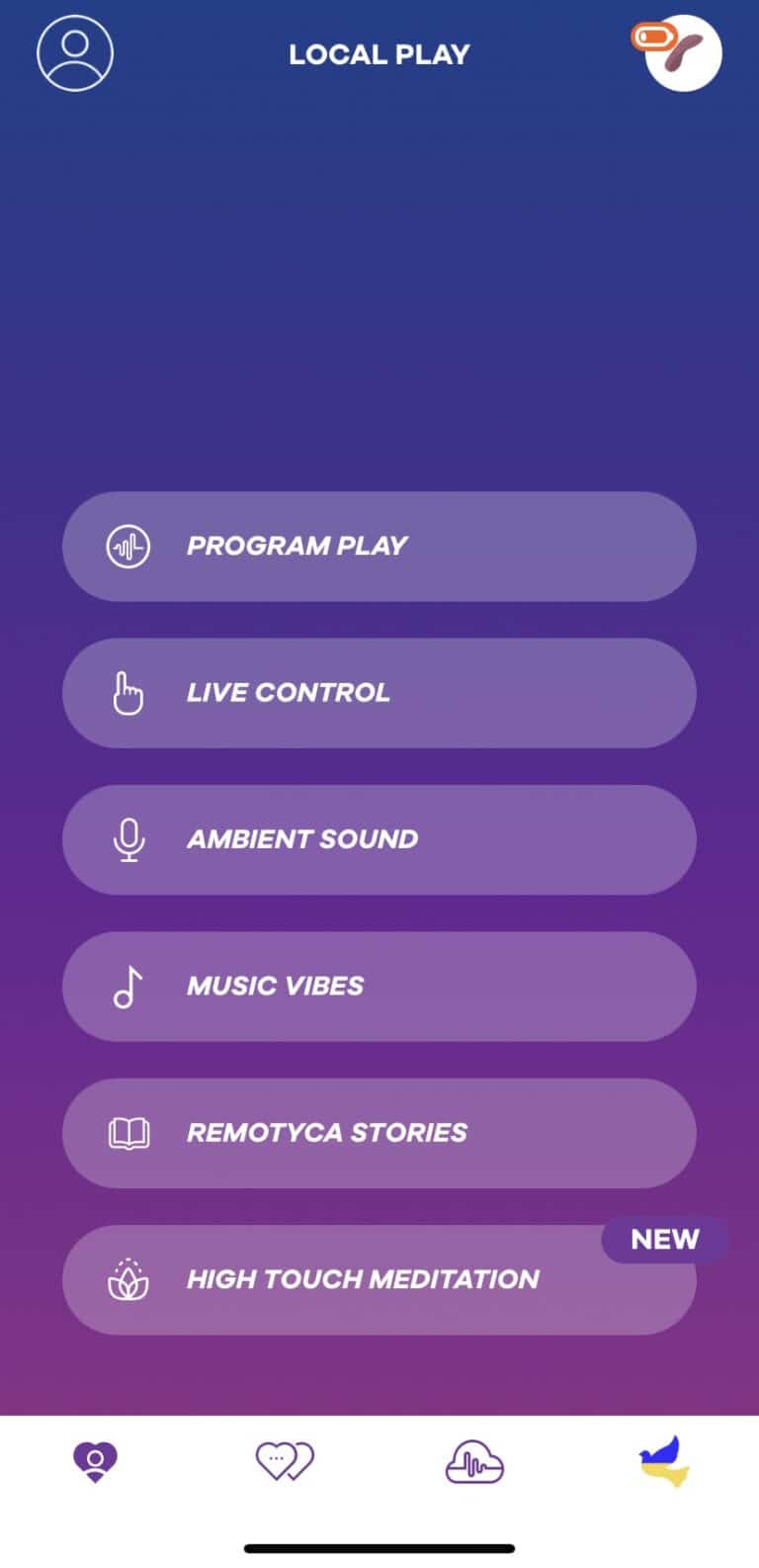Open the blue and yellow dove tab
The width and height of the screenshot is (759, 1568).
(x=664, y=1461)
